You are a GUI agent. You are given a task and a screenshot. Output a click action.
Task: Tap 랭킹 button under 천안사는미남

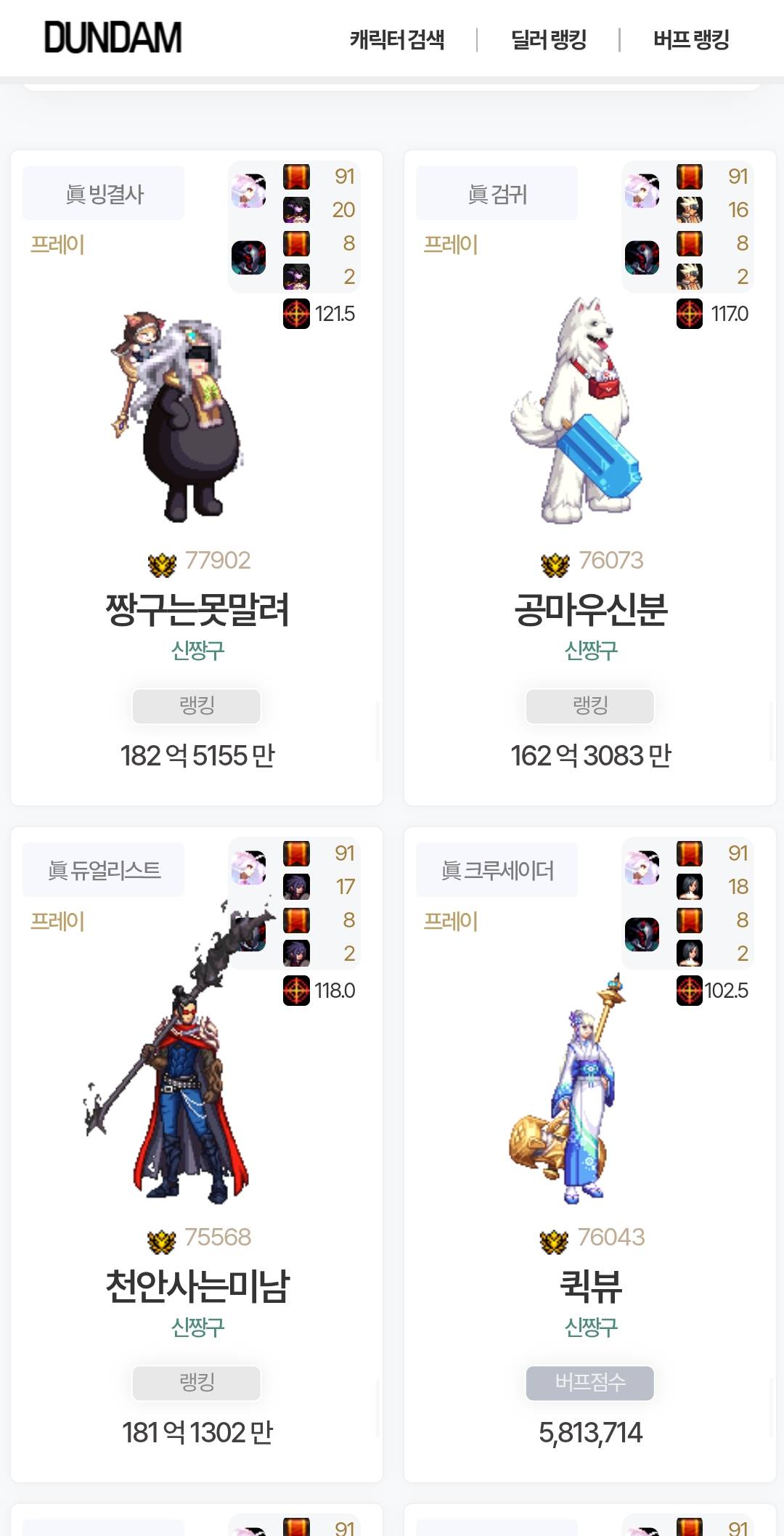coord(197,1383)
